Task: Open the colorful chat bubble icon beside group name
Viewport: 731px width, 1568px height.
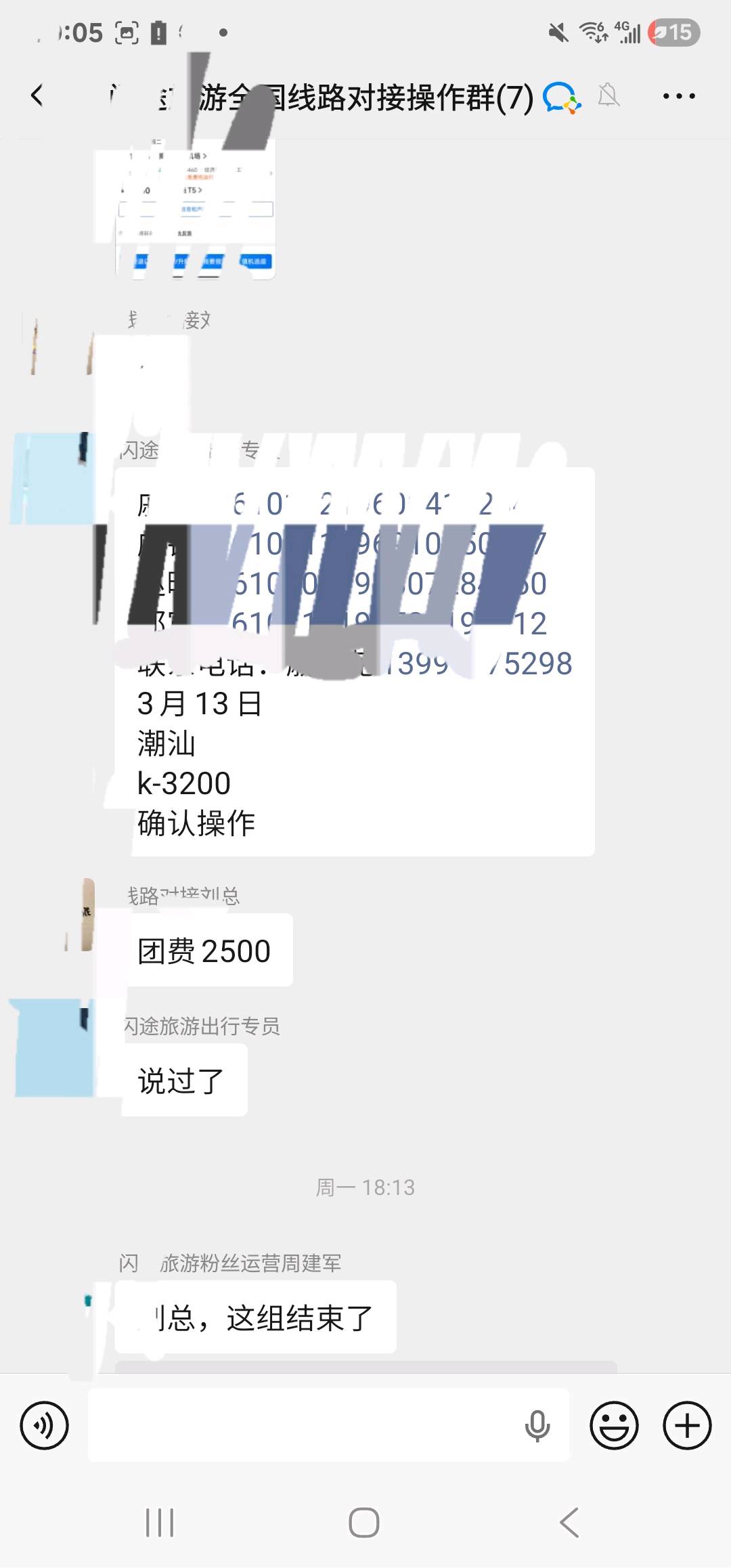Action: (x=562, y=99)
